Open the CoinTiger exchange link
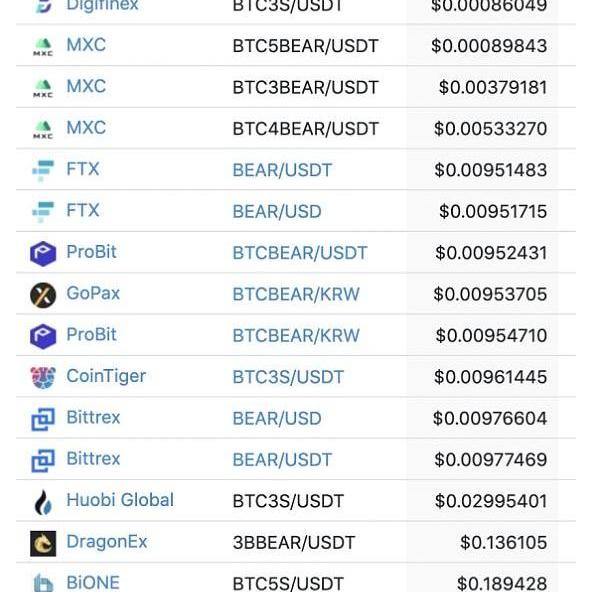600x592 pixels. [106, 376]
